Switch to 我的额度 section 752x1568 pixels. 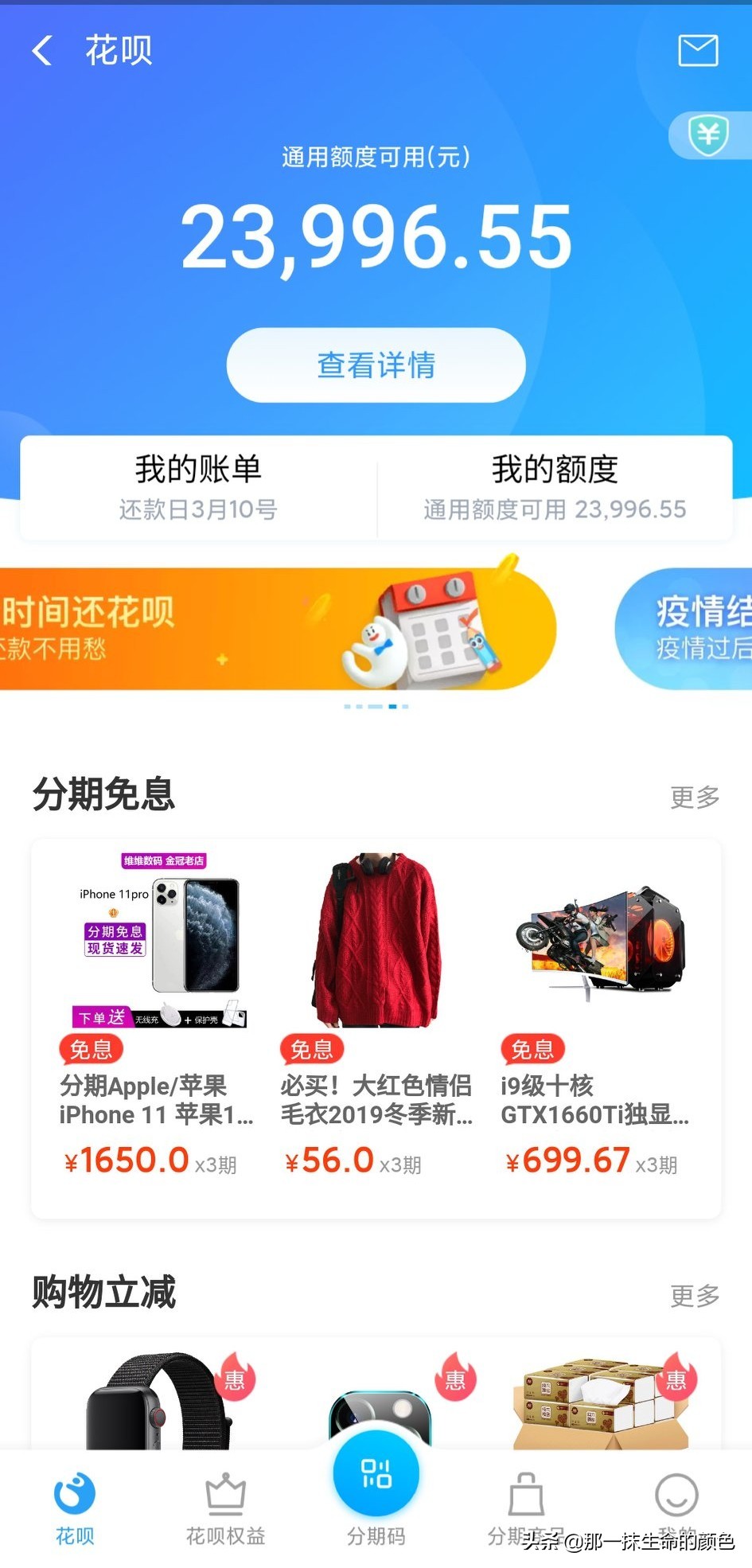pos(555,486)
